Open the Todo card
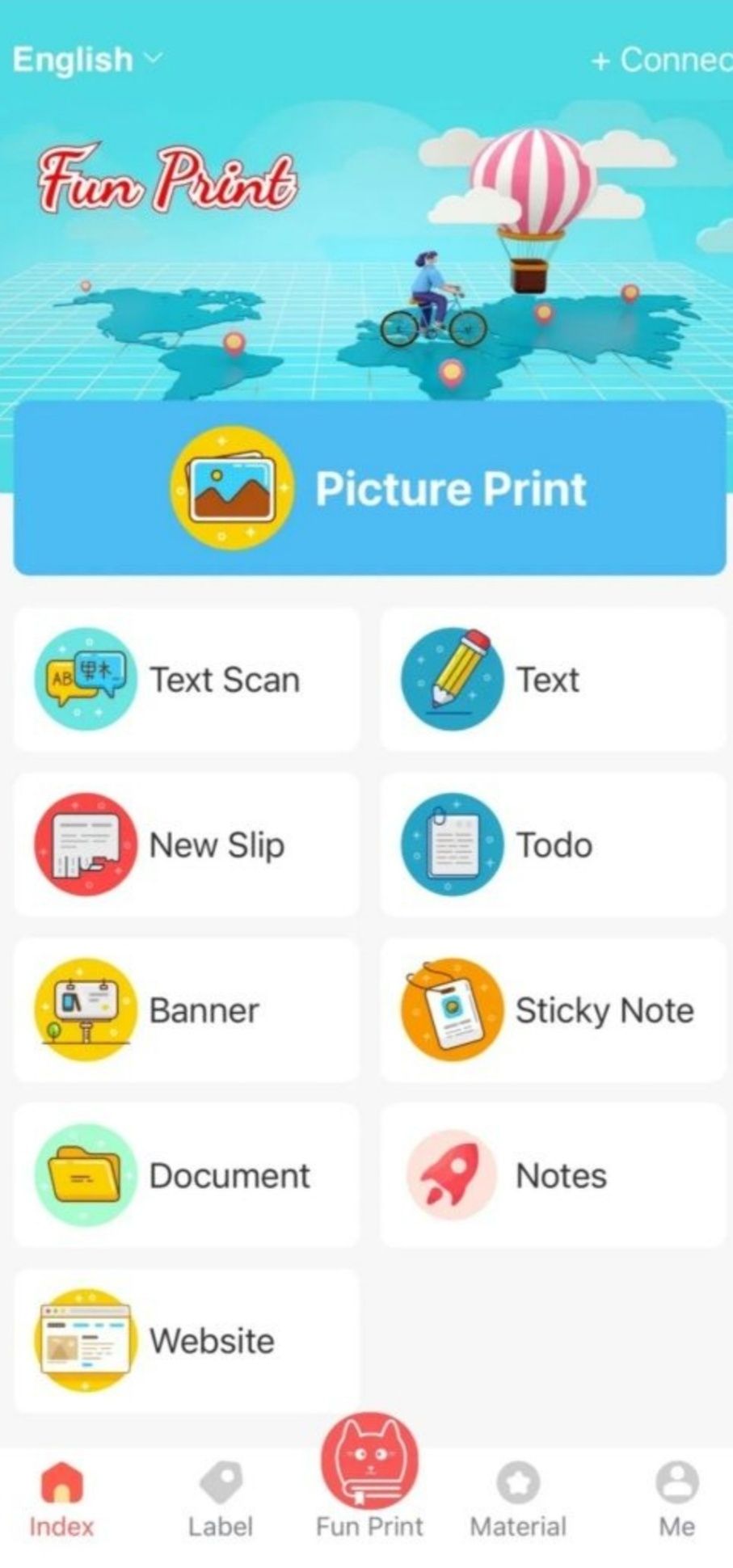This screenshot has height=1568, width=733. [x=552, y=845]
